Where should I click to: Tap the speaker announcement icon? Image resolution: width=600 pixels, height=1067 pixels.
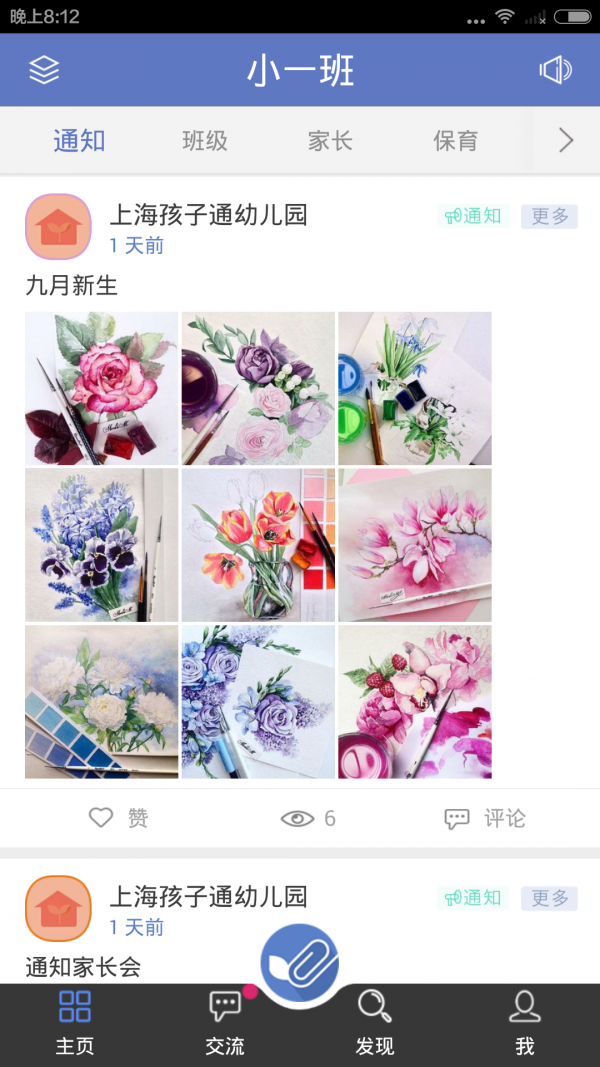tap(556, 69)
